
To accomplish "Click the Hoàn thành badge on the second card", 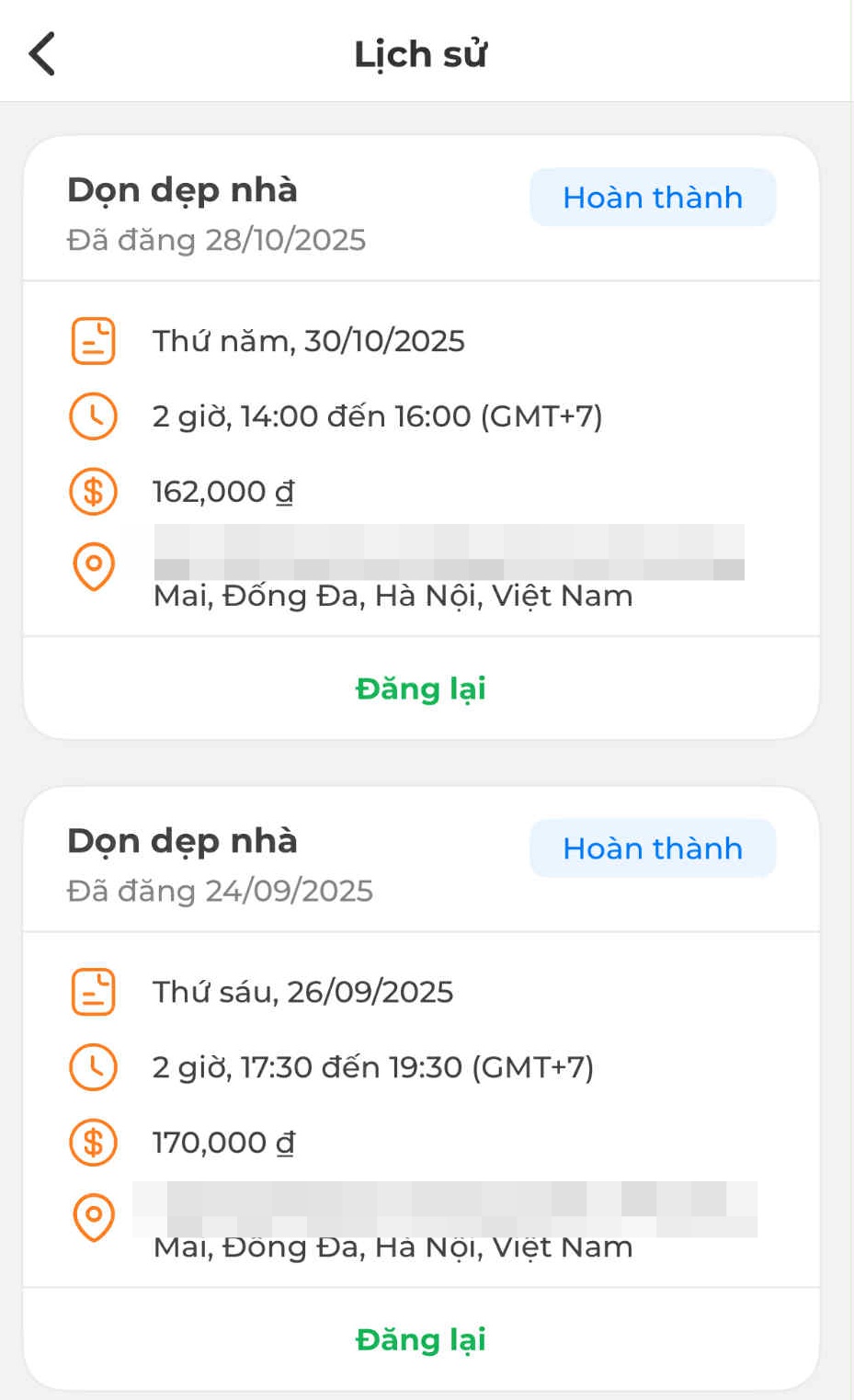I will click(x=652, y=848).
